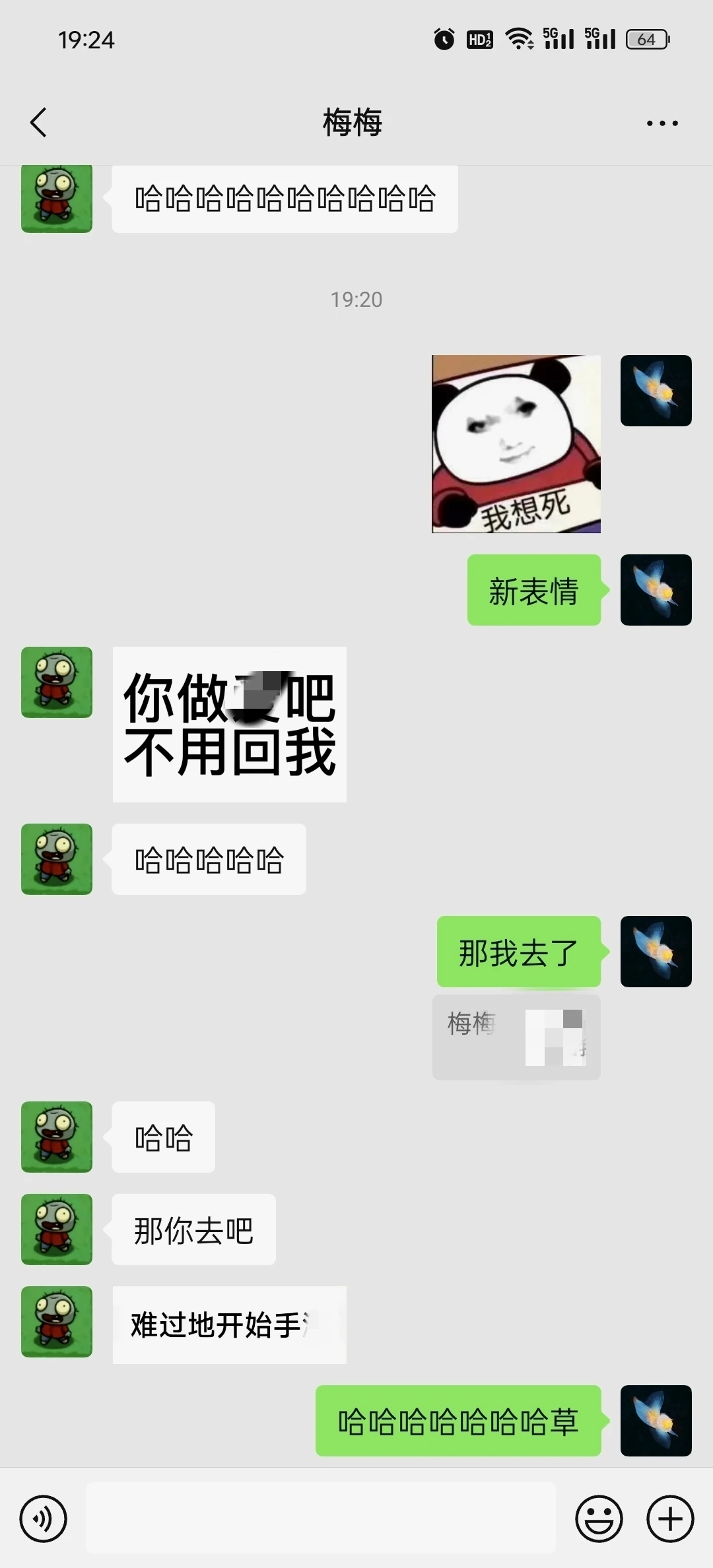Go back to the chat list

(38, 123)
